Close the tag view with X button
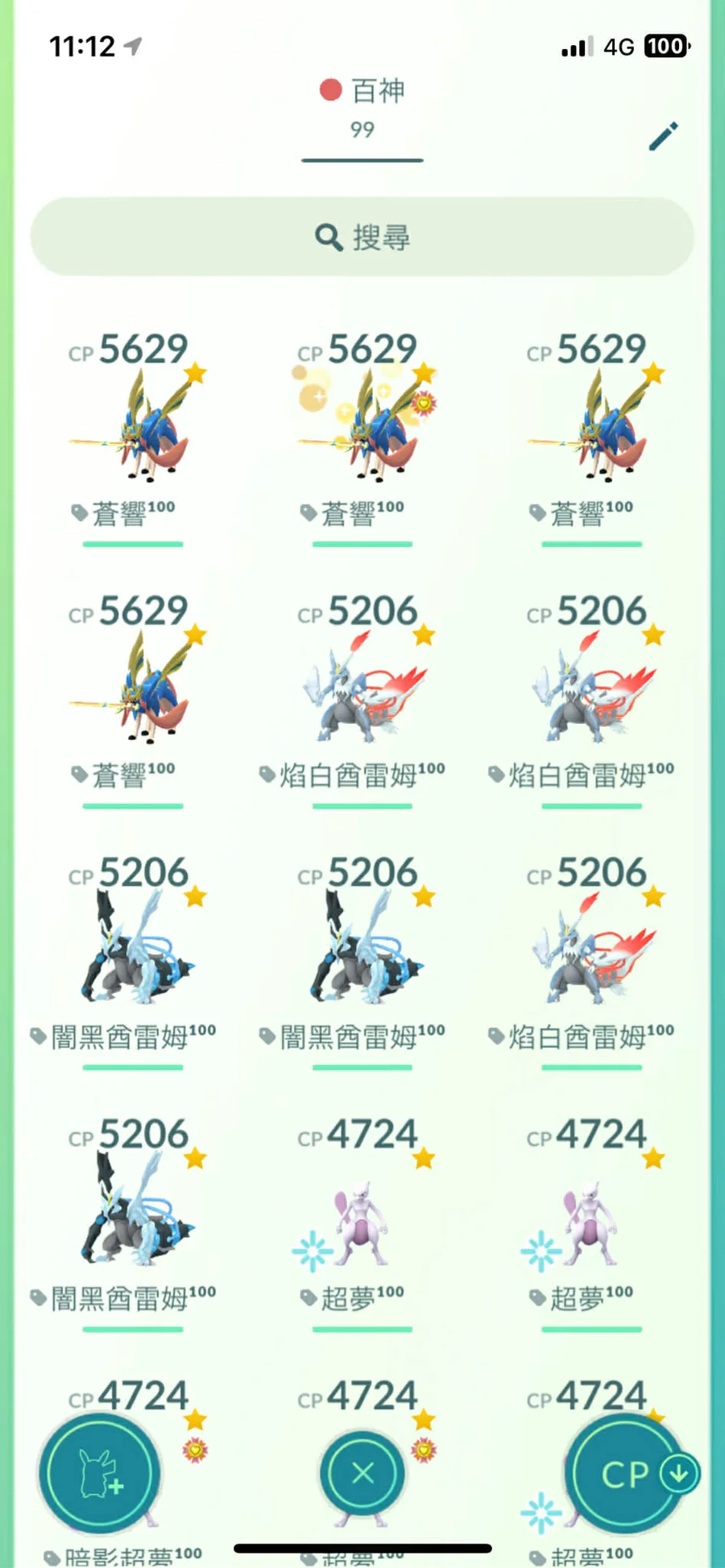 tap(362, 1474)
